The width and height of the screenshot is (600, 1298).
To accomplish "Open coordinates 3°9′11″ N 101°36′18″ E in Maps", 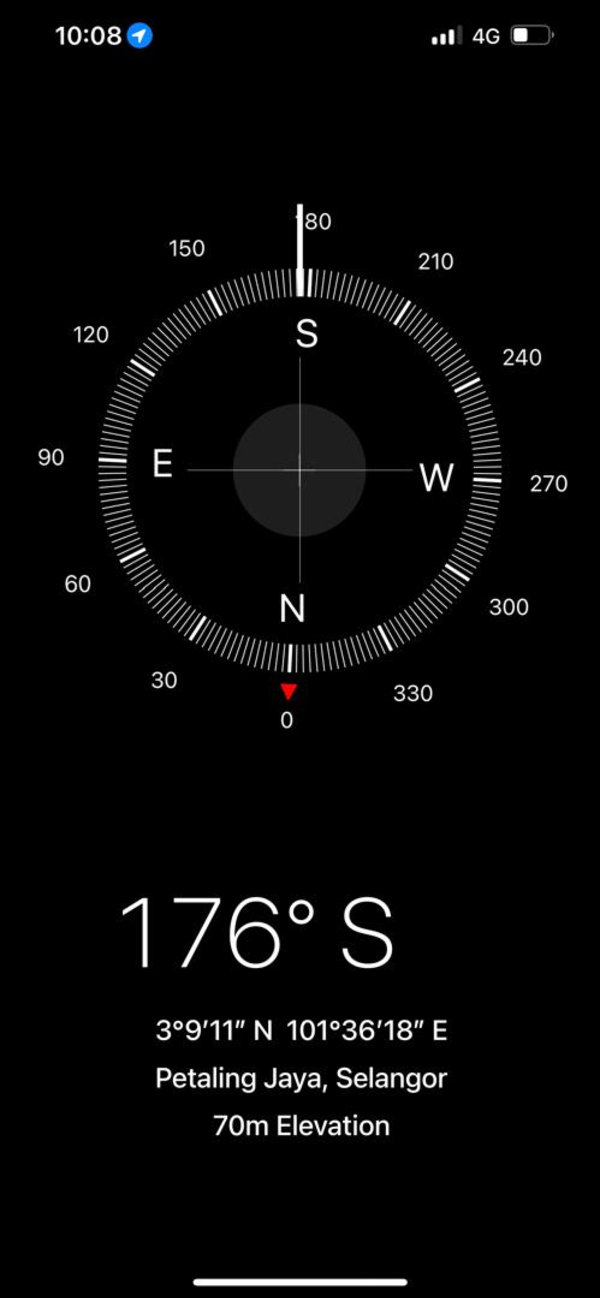I will [x=301, y=1031].
